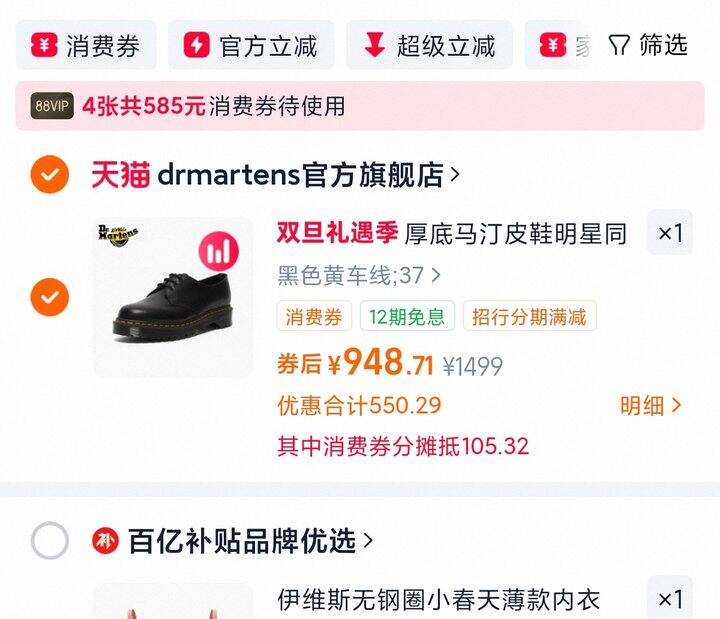Select the 超级立减 filter chip
The image size is (720, 619).
pyautogui.click(x=429, y=45)
